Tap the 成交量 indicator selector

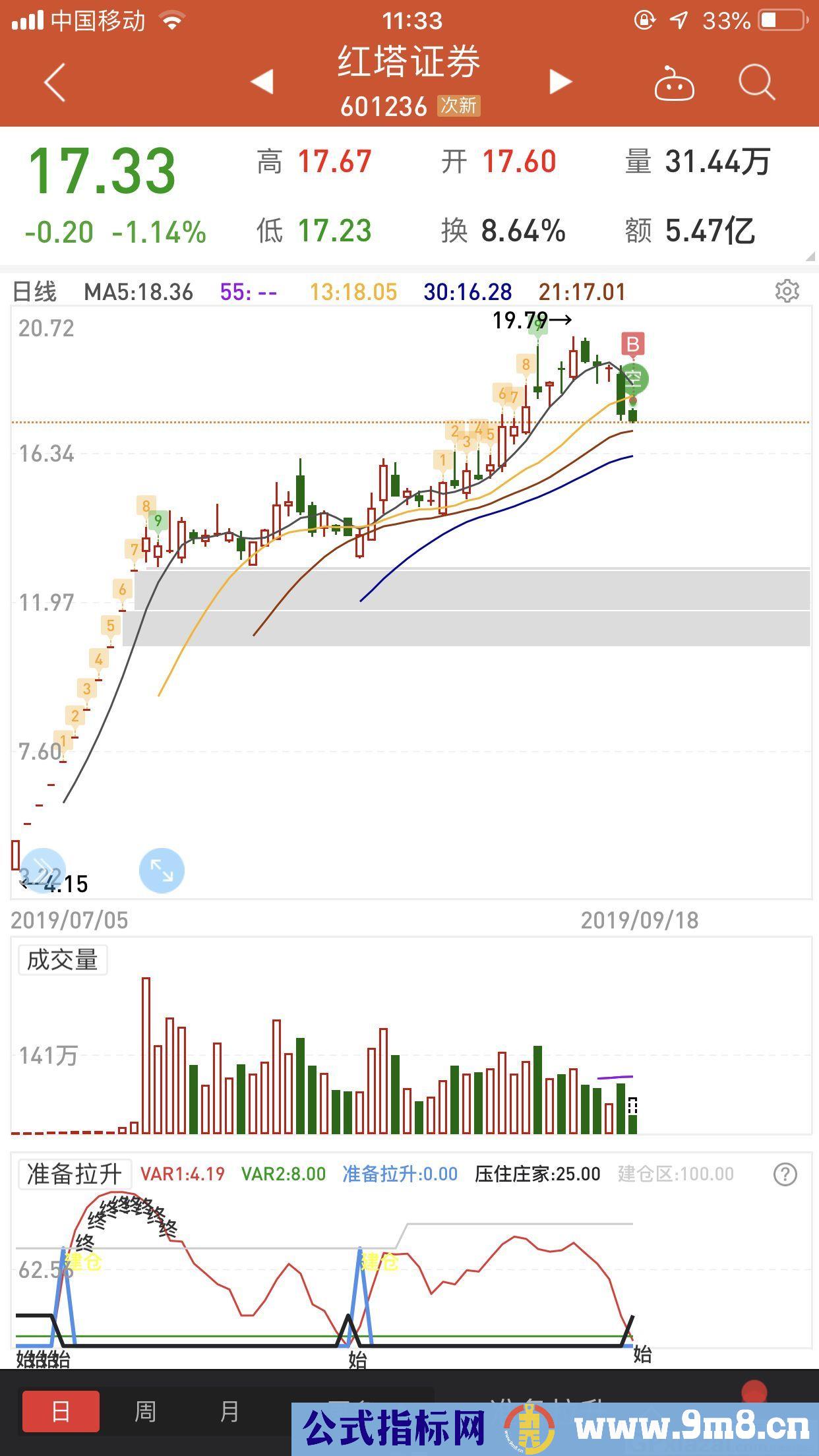point(62,959)
